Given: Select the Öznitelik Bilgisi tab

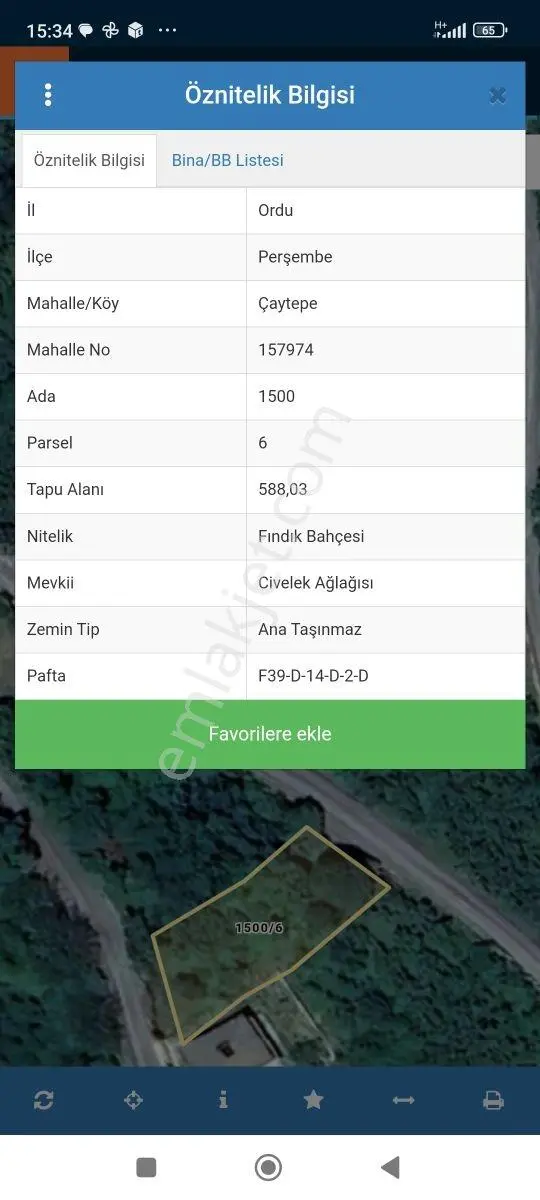Looking at the screenshot, I should [x=89, y=160].
